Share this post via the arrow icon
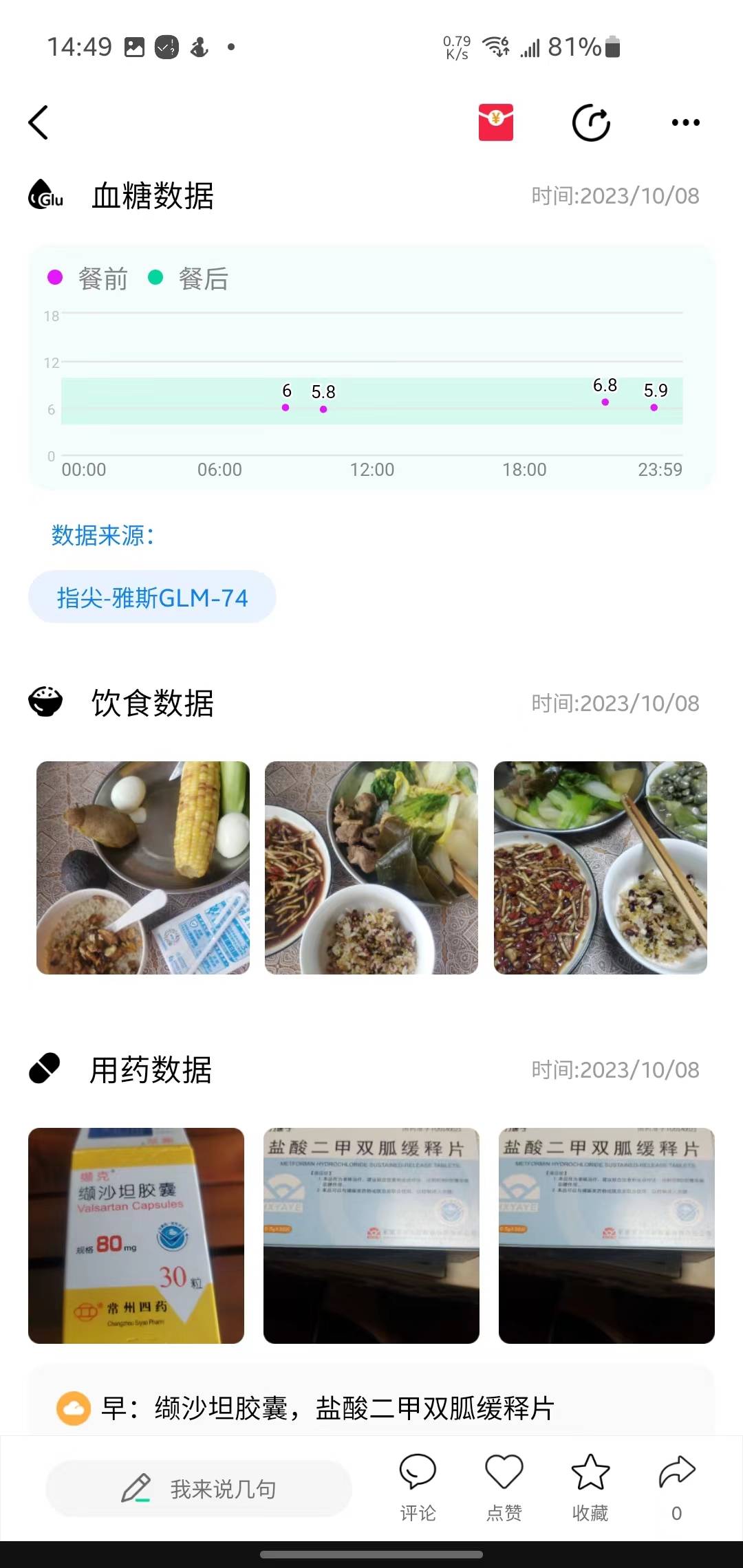This screenshot has width=743, height=1568. [677, 1487]
